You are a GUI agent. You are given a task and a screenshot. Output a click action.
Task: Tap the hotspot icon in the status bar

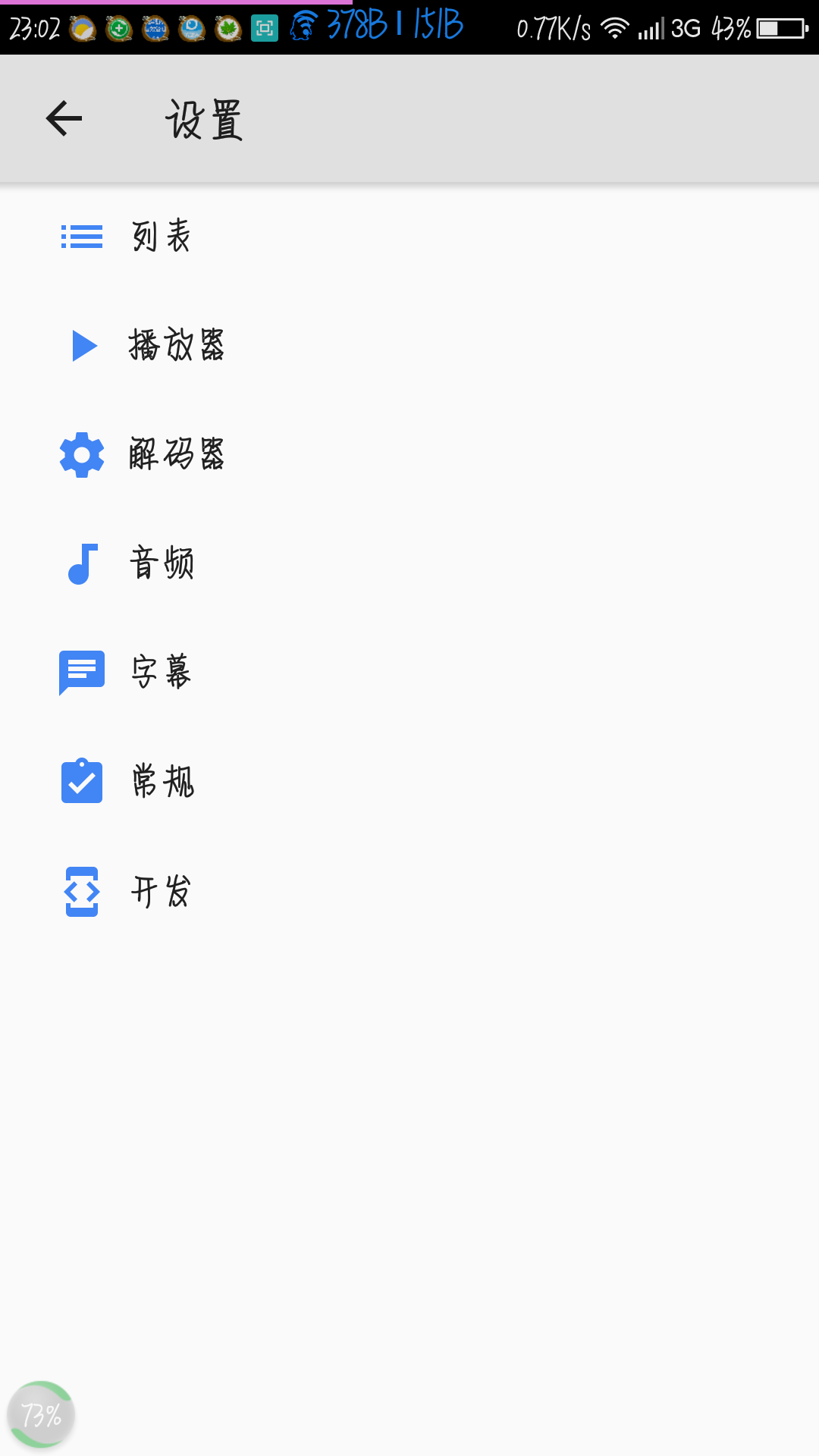(x=303, y=25)
